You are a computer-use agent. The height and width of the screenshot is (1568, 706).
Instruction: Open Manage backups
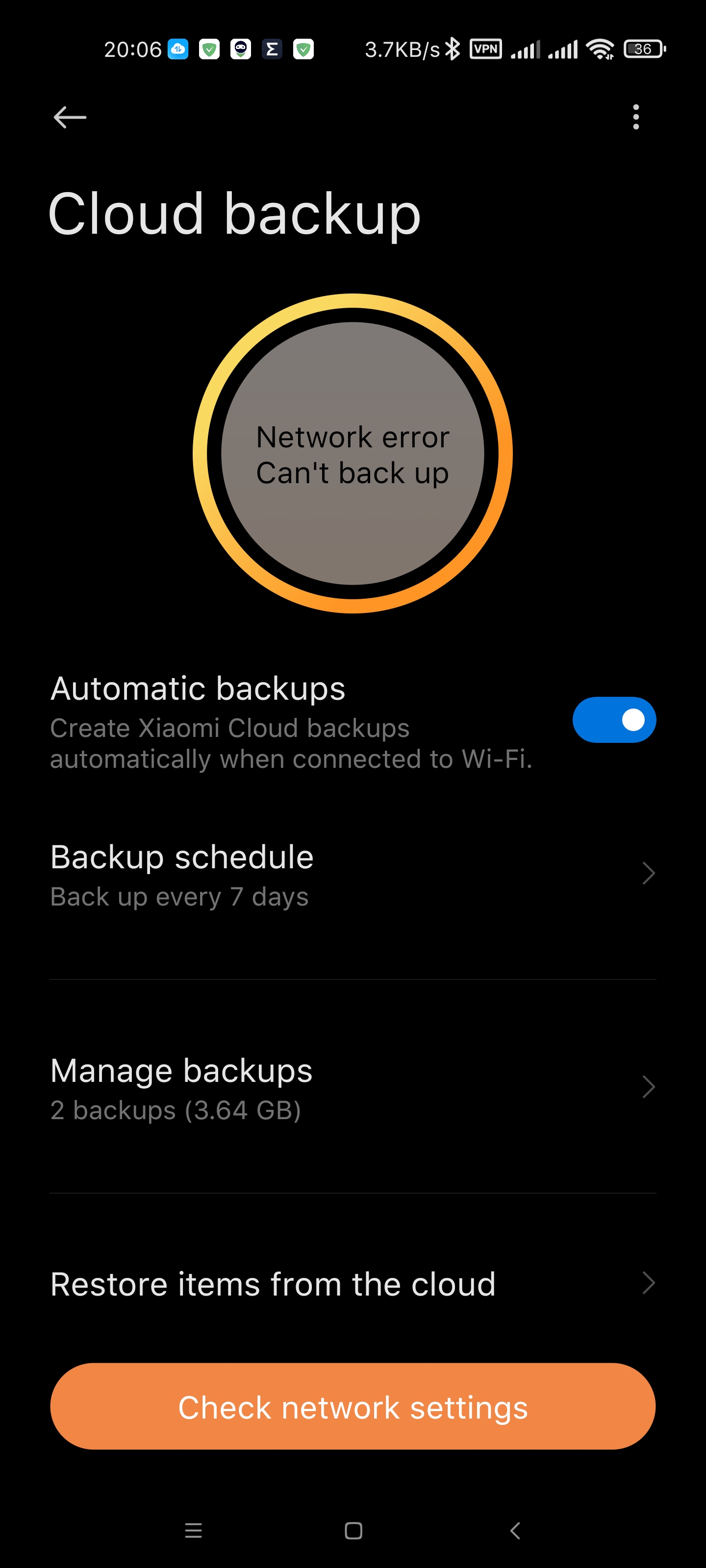(353, 1087)
